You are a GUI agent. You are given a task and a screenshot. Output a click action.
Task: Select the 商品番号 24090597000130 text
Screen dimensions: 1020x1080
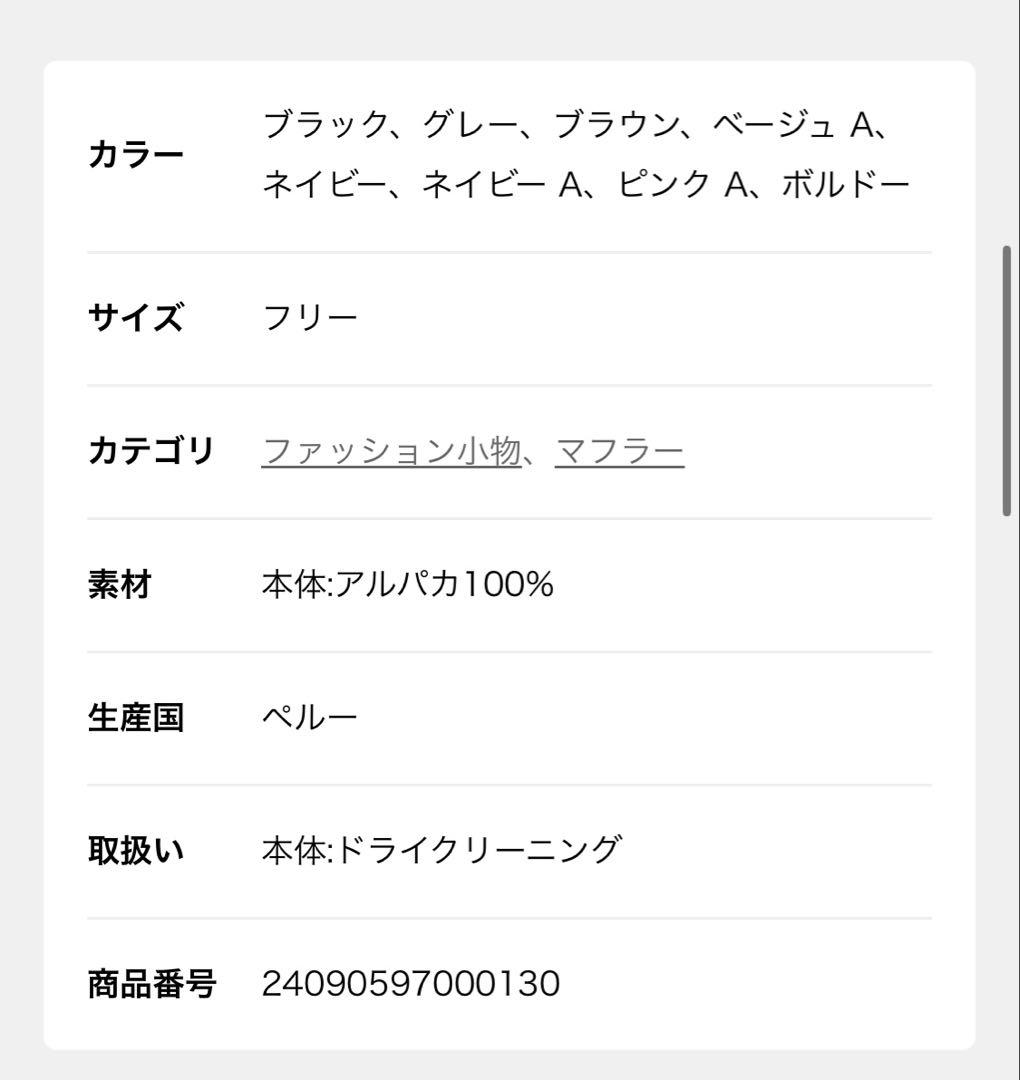tap(410, 983)
